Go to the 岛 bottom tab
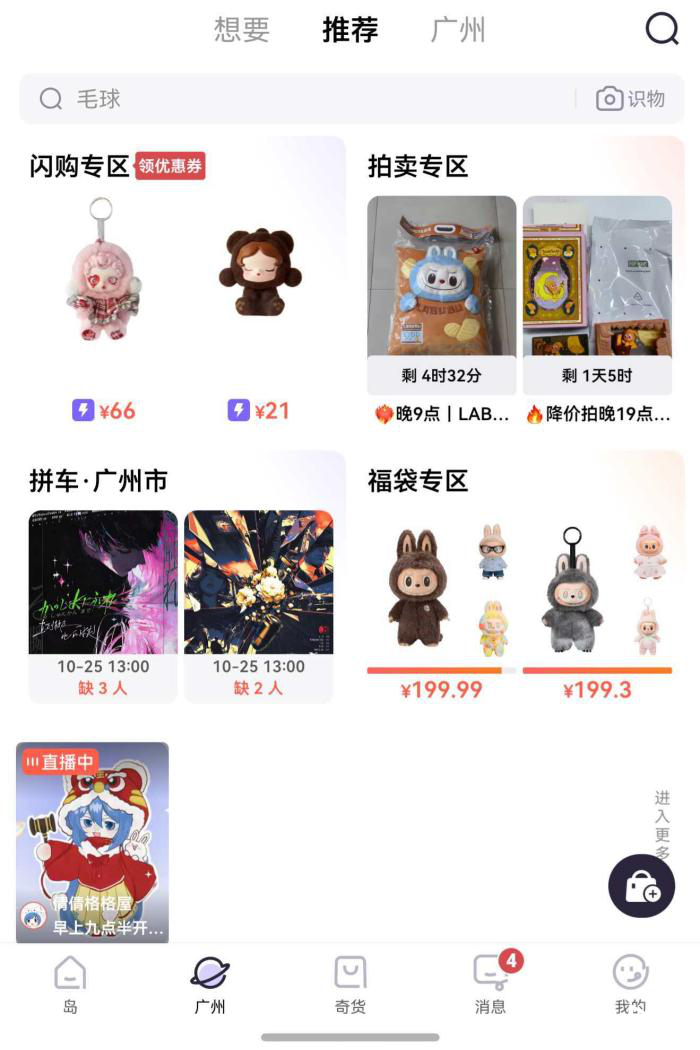Image resolution: width=700 pixels, height=1050 pixels. 70,984
